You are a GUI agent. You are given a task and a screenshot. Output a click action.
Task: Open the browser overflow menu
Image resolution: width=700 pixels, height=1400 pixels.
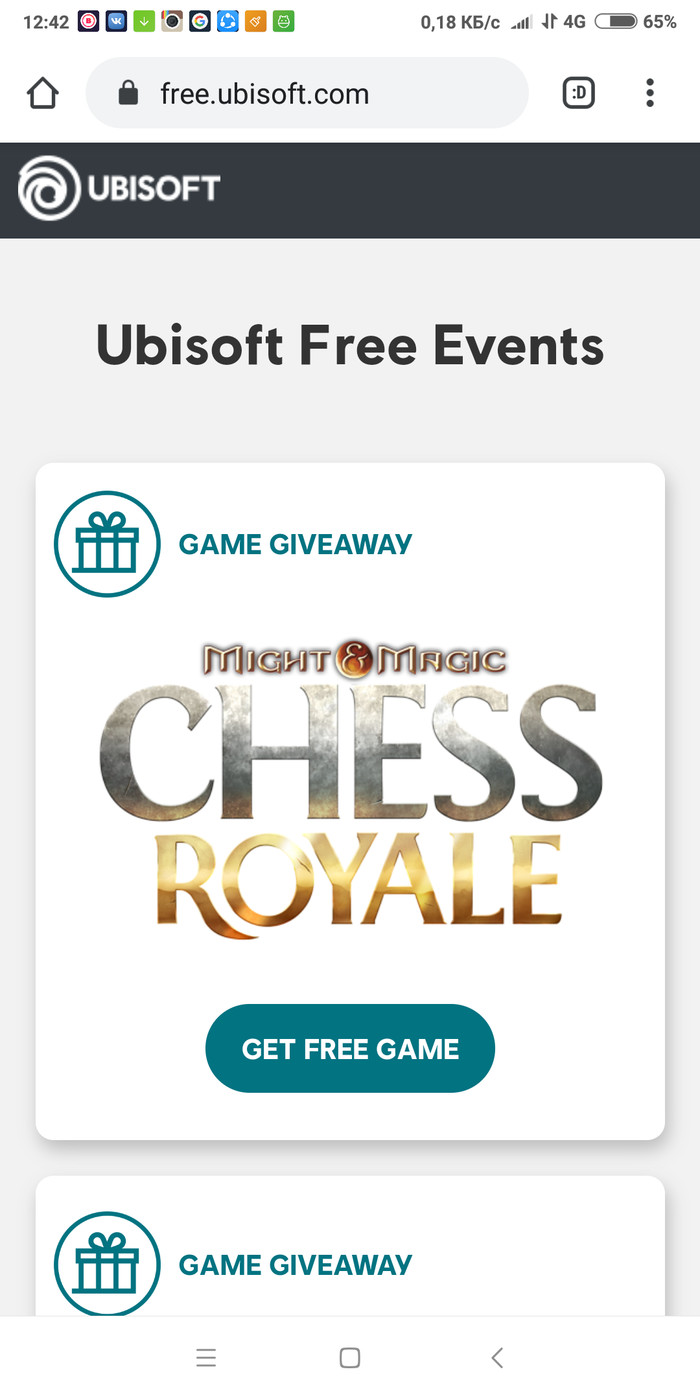click(650, 94)
